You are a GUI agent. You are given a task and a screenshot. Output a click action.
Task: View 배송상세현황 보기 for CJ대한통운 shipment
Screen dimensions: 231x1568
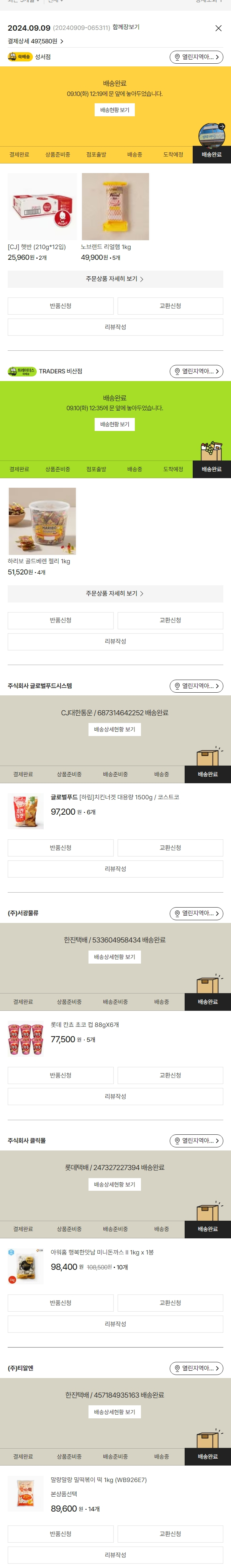(x=114, y=729)
